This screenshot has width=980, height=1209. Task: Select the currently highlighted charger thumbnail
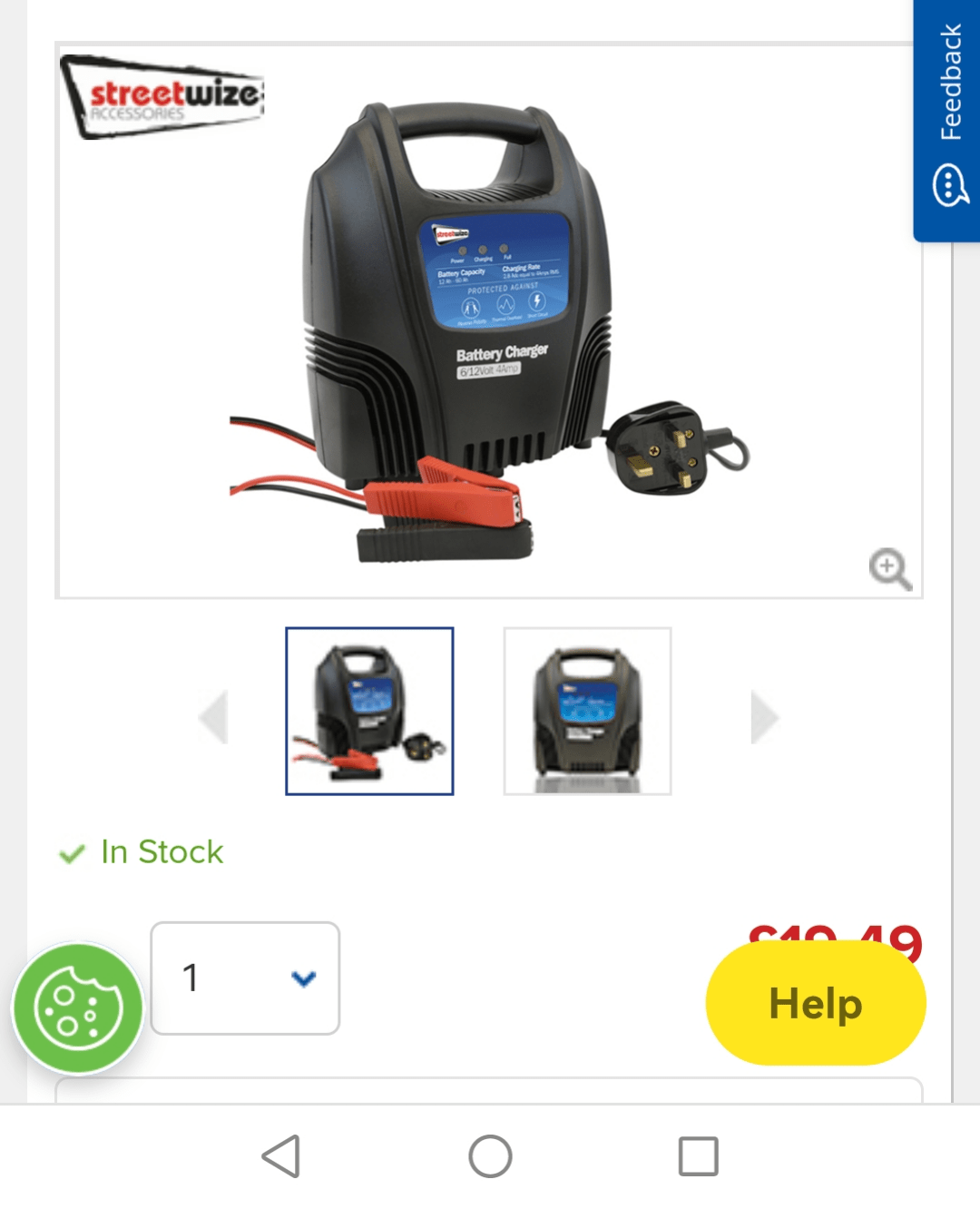pyautogui.click(x=368, y=711)
